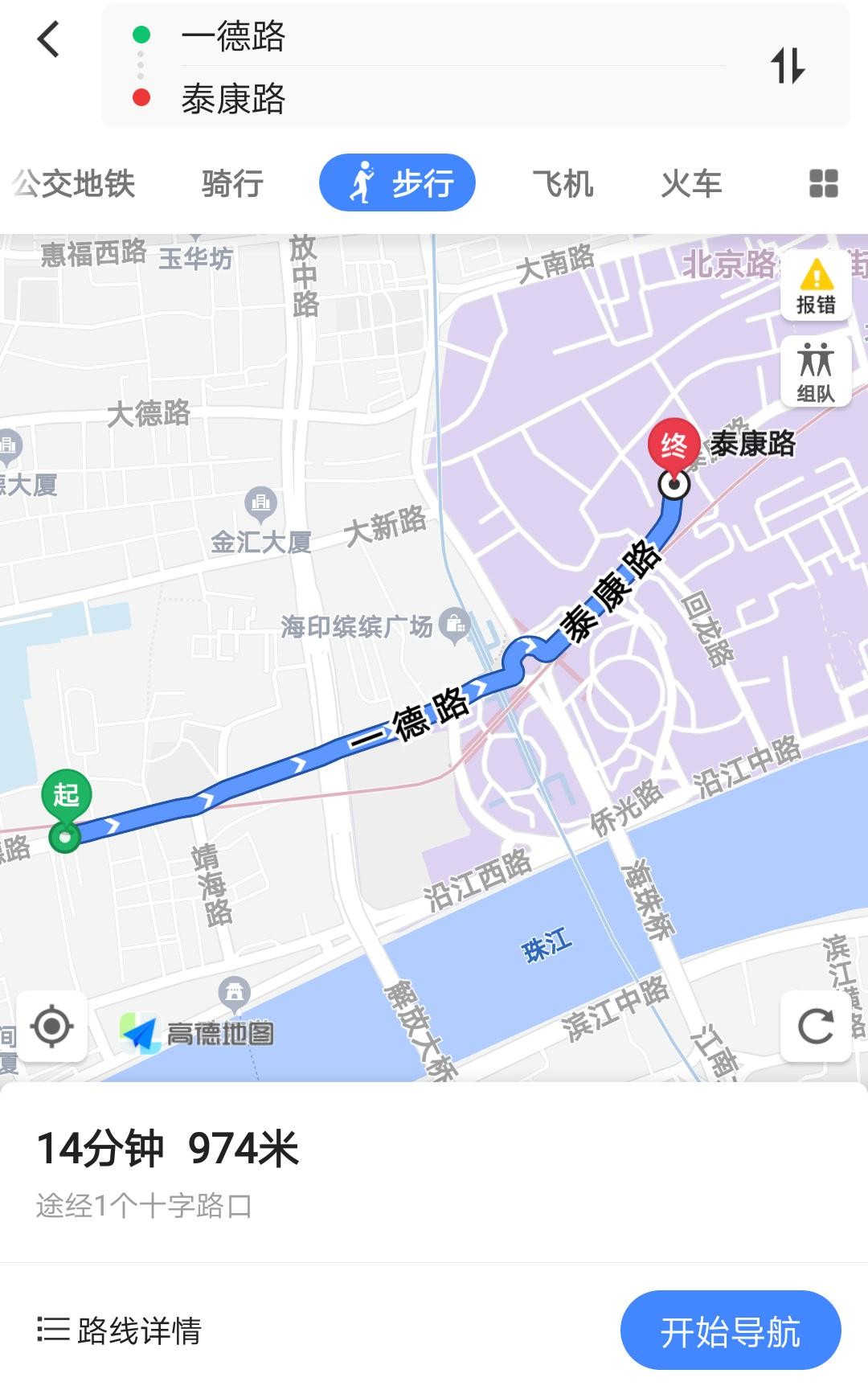Edit the starting point 一德路
Viewport: 868px width, 1390px height.
(x=233, y=36)
